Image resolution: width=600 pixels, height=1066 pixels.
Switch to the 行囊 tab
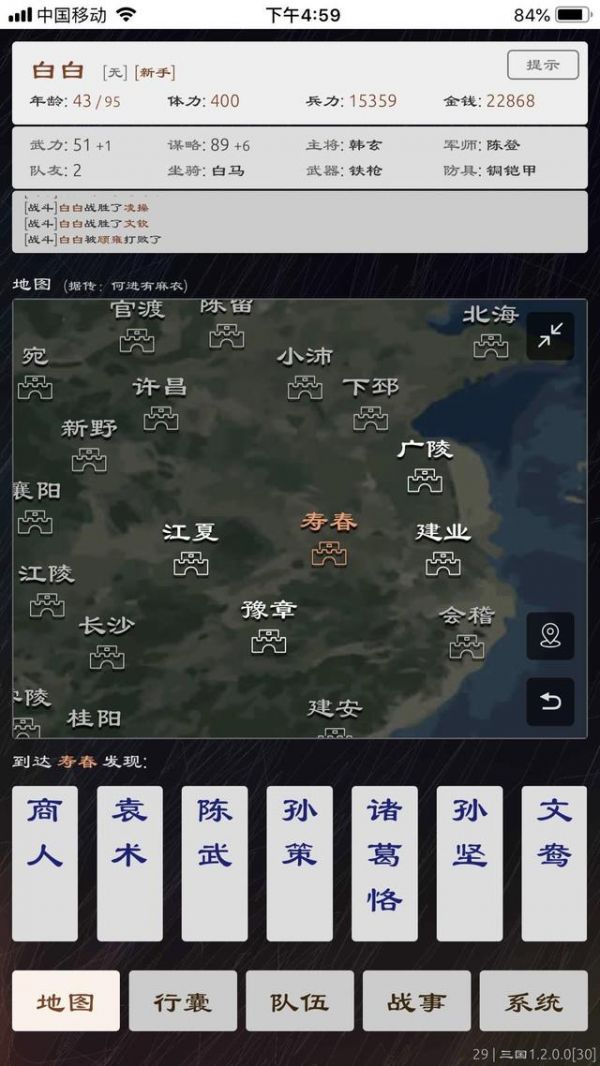(183, 1001)
